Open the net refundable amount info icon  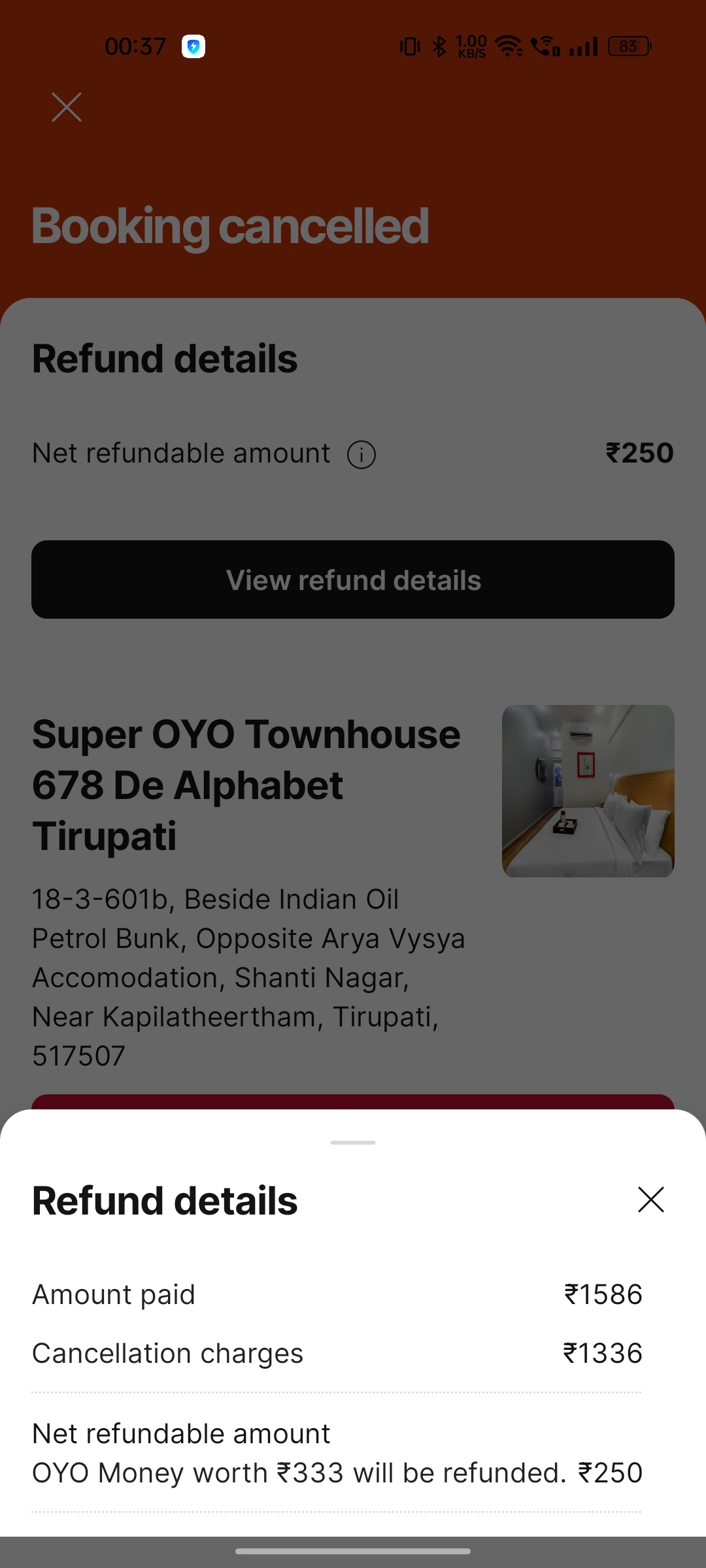(361, 454)
